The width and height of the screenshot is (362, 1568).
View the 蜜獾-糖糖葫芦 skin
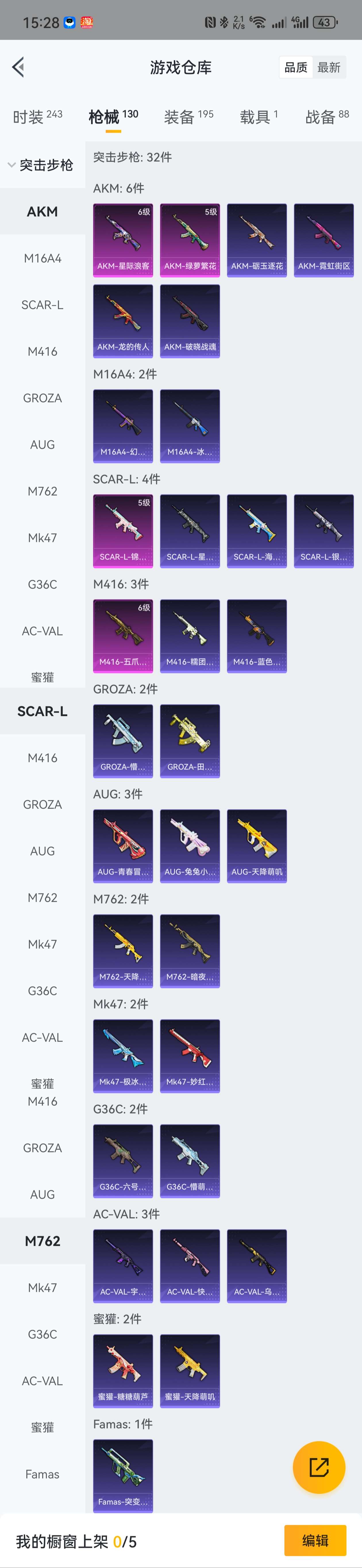[123, 1371]
